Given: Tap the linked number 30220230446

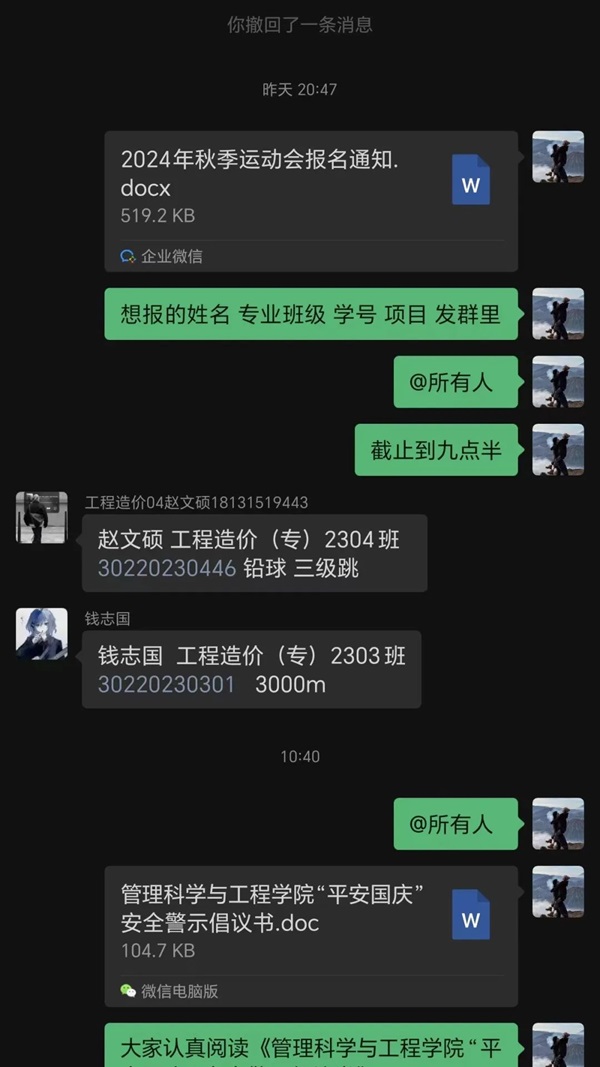Looking at the screenshot, I should [167, 569].
